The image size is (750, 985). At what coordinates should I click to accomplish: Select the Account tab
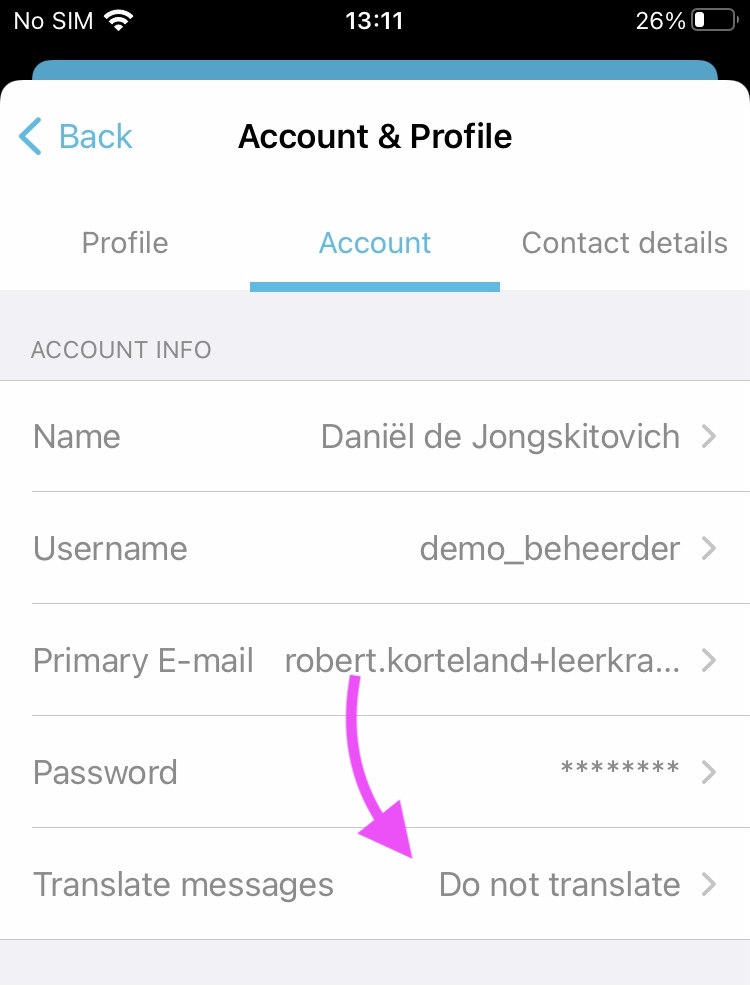pos(375,243)
